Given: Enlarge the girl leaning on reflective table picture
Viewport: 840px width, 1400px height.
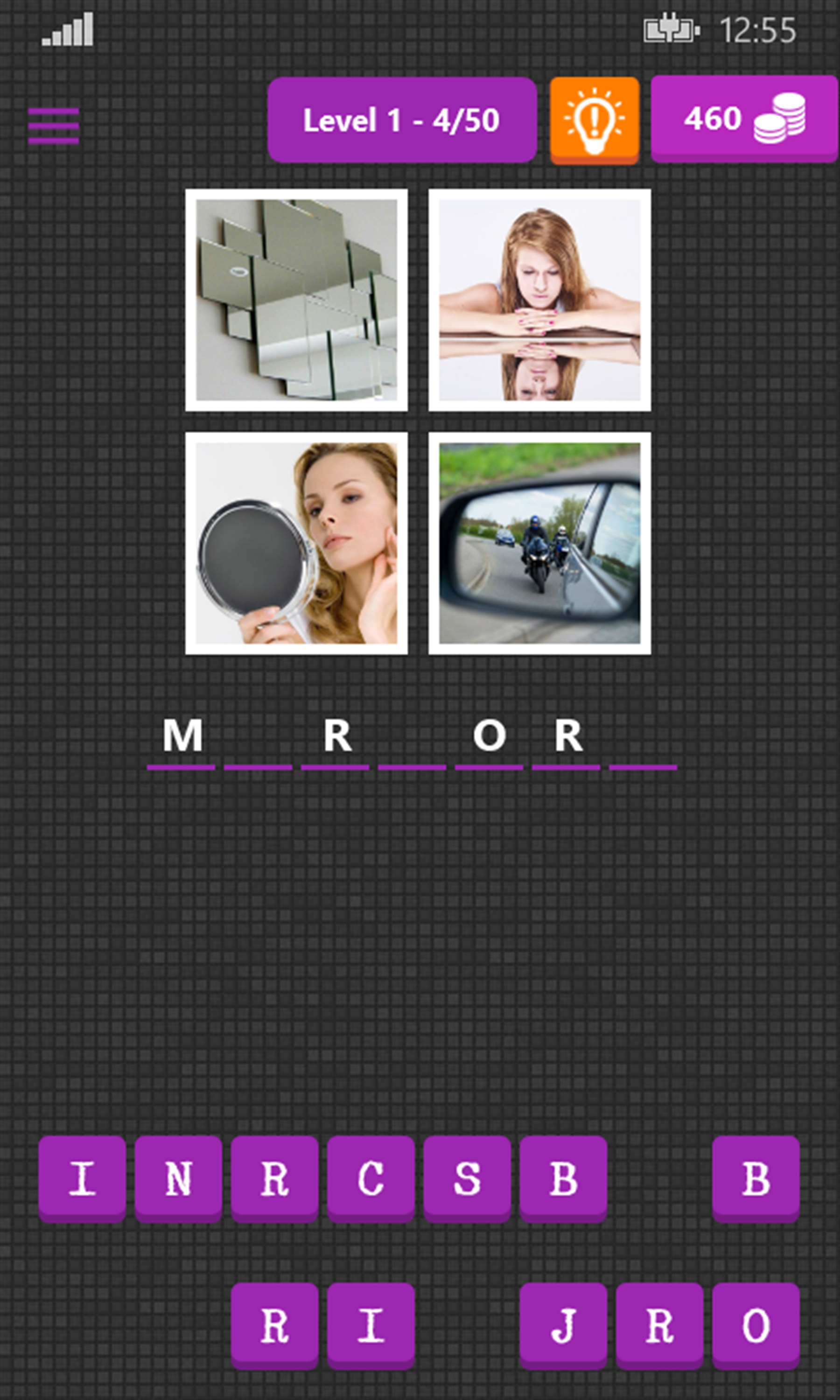Looking at the screenshot, I should pos(539,300).
